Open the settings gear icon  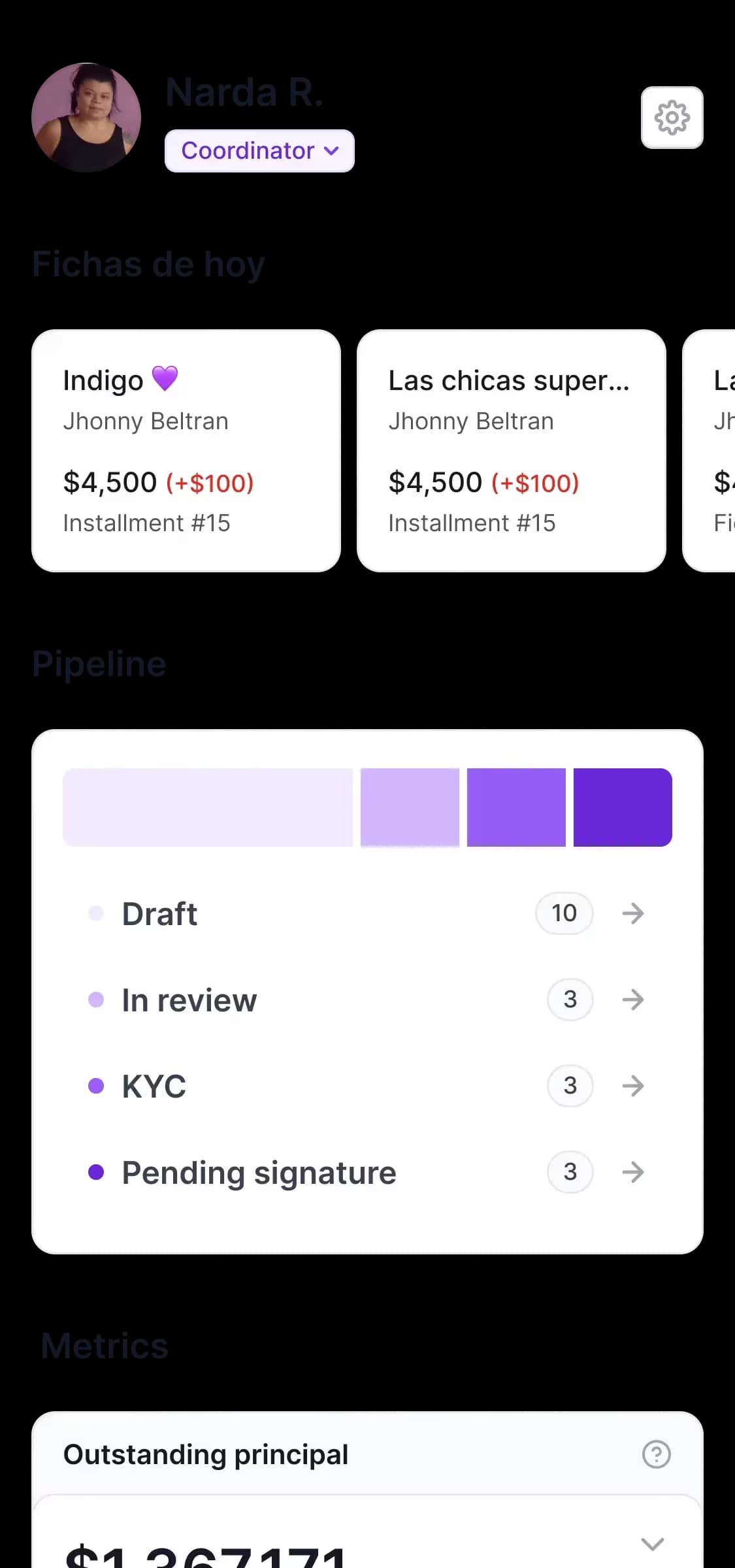coord(672,118)
